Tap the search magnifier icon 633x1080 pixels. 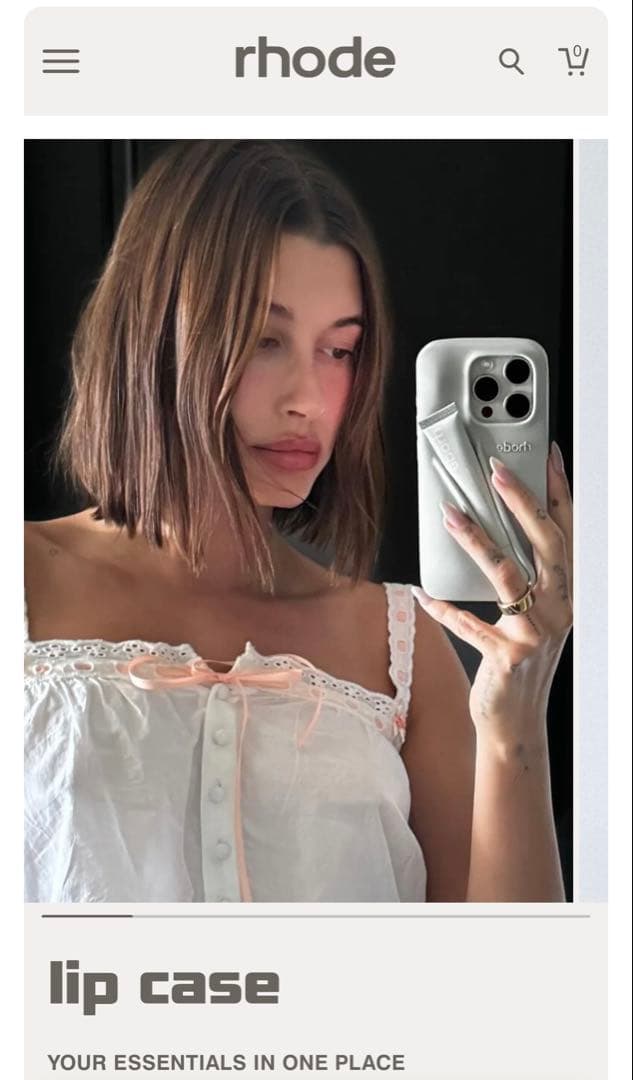click(511, 62)
